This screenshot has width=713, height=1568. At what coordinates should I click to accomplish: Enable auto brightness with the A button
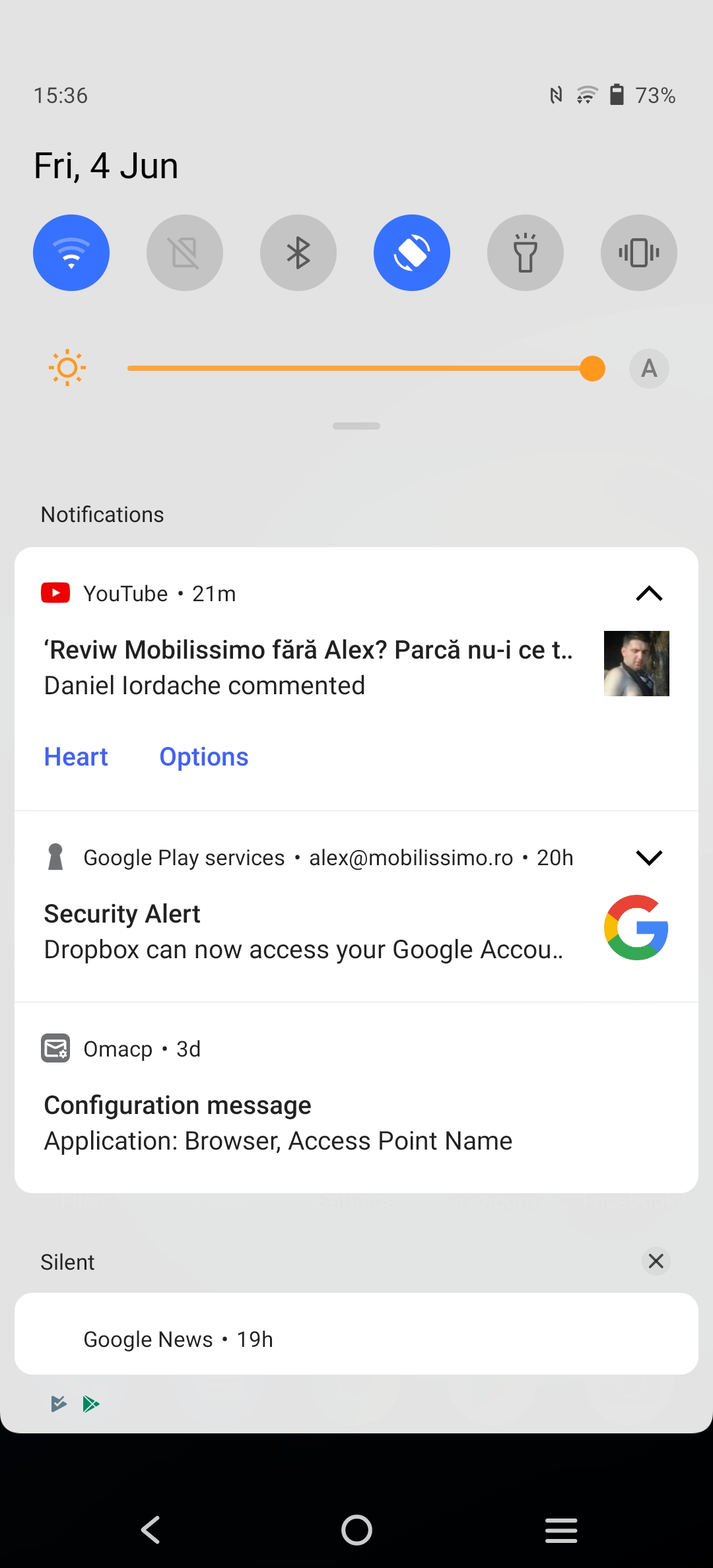point(649,368)
